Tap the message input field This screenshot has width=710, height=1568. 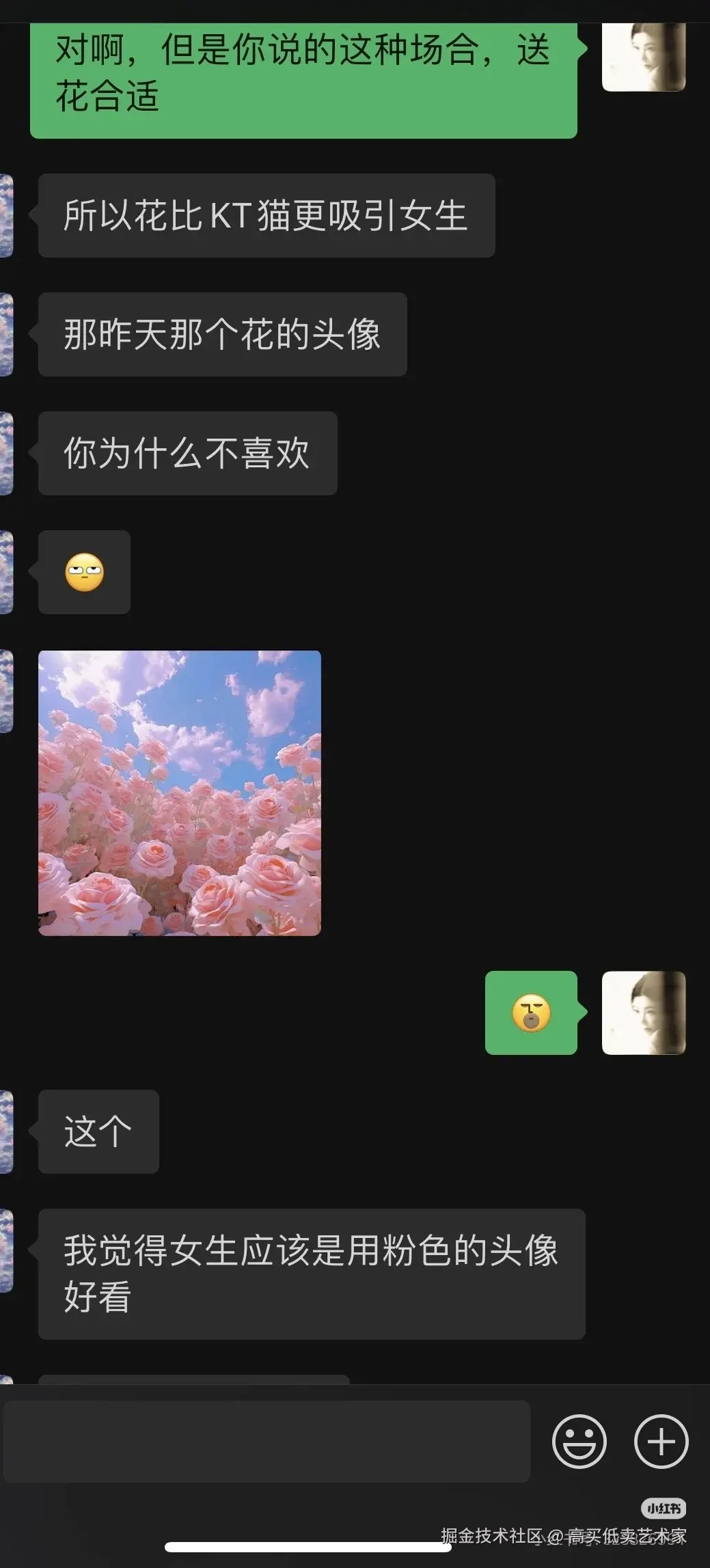(x=267, y=1442)
